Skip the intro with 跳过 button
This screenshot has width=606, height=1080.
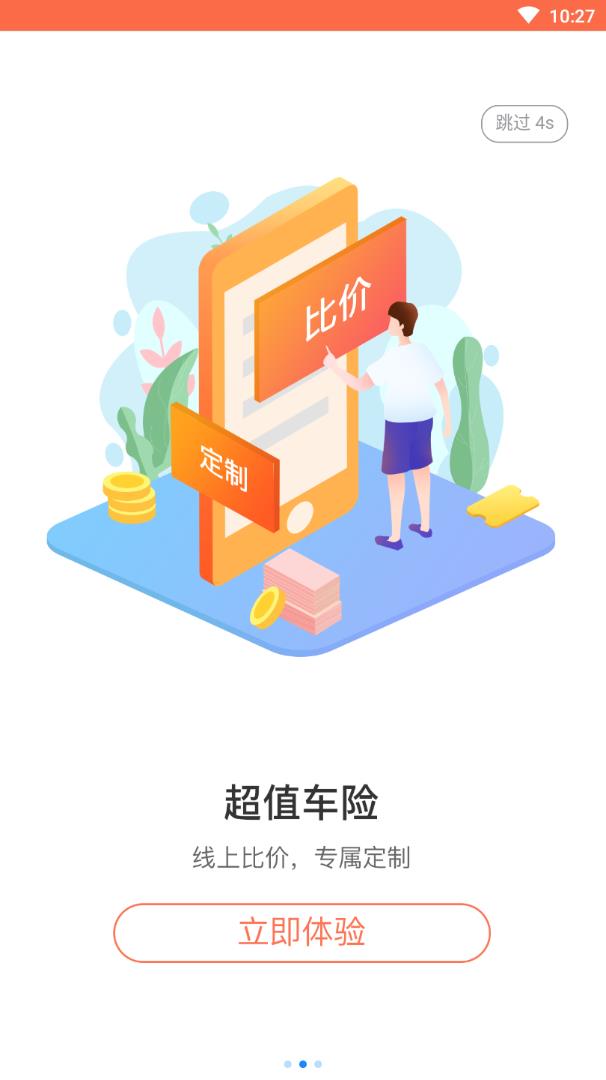click(x=524, y=124)
